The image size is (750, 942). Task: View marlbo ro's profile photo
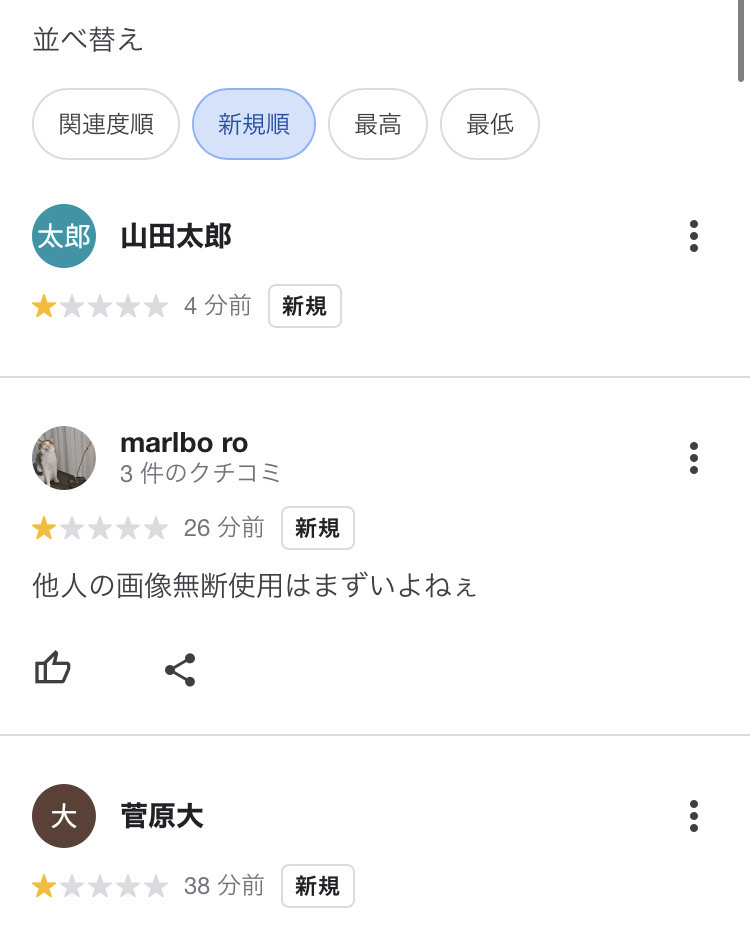tap(64, 458)
